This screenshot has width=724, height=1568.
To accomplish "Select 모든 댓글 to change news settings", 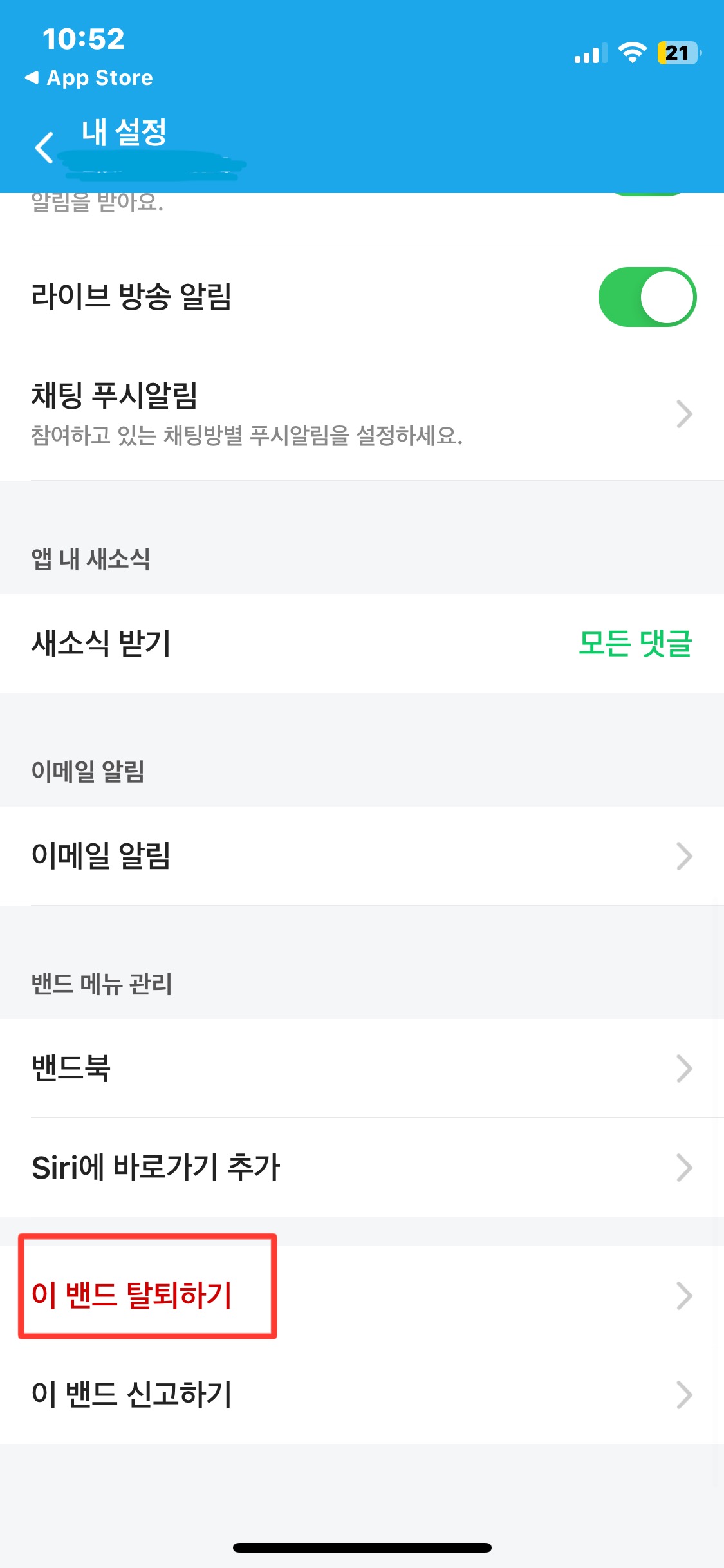I will (x=636, y=645).
